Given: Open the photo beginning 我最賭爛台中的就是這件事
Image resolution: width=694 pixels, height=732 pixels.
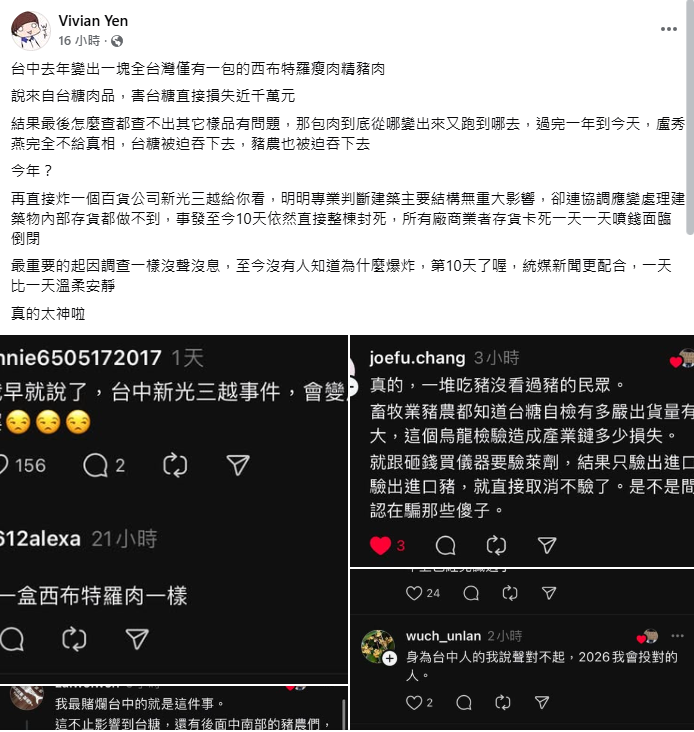Looking at the screenshot, I should coord(173,708).
